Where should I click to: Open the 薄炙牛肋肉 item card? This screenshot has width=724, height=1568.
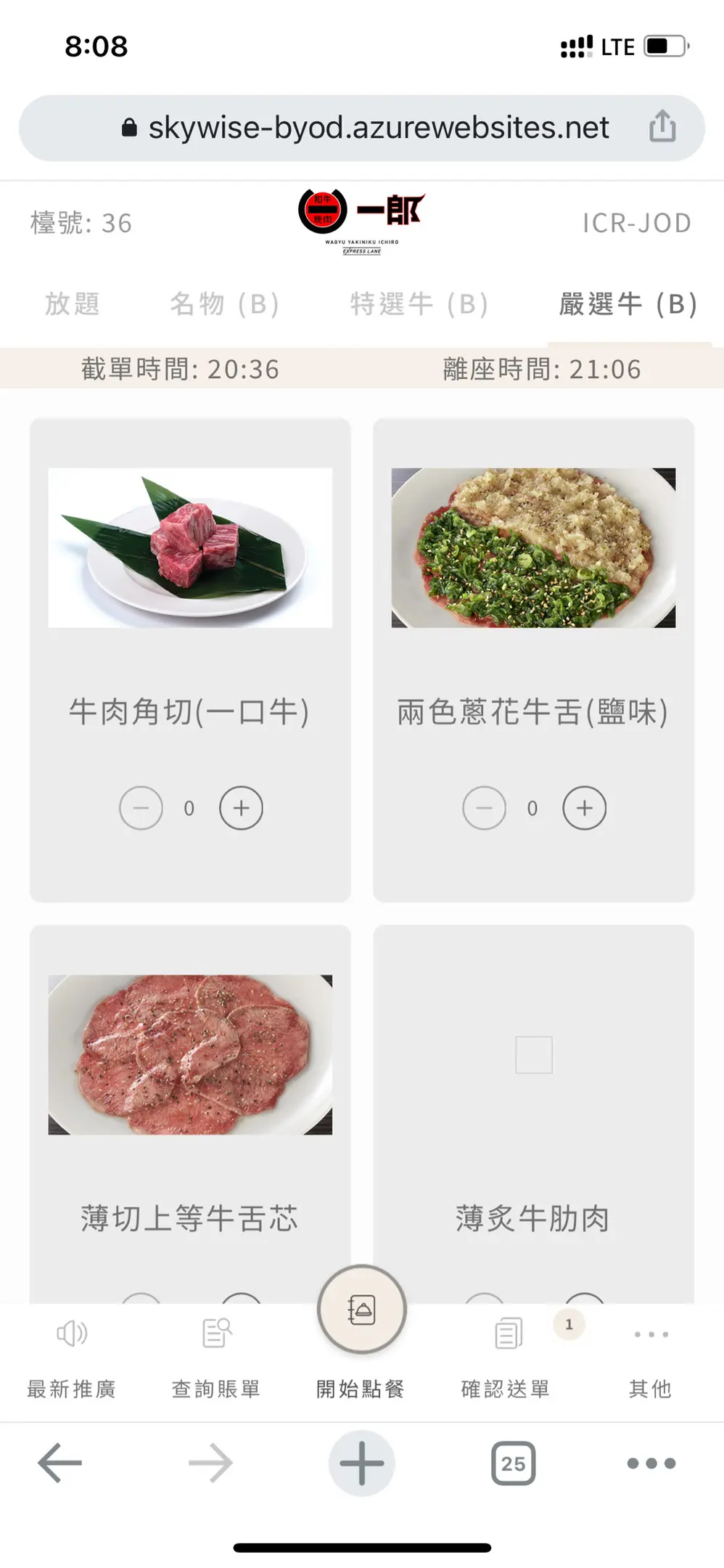click(x=533, y=1089)
